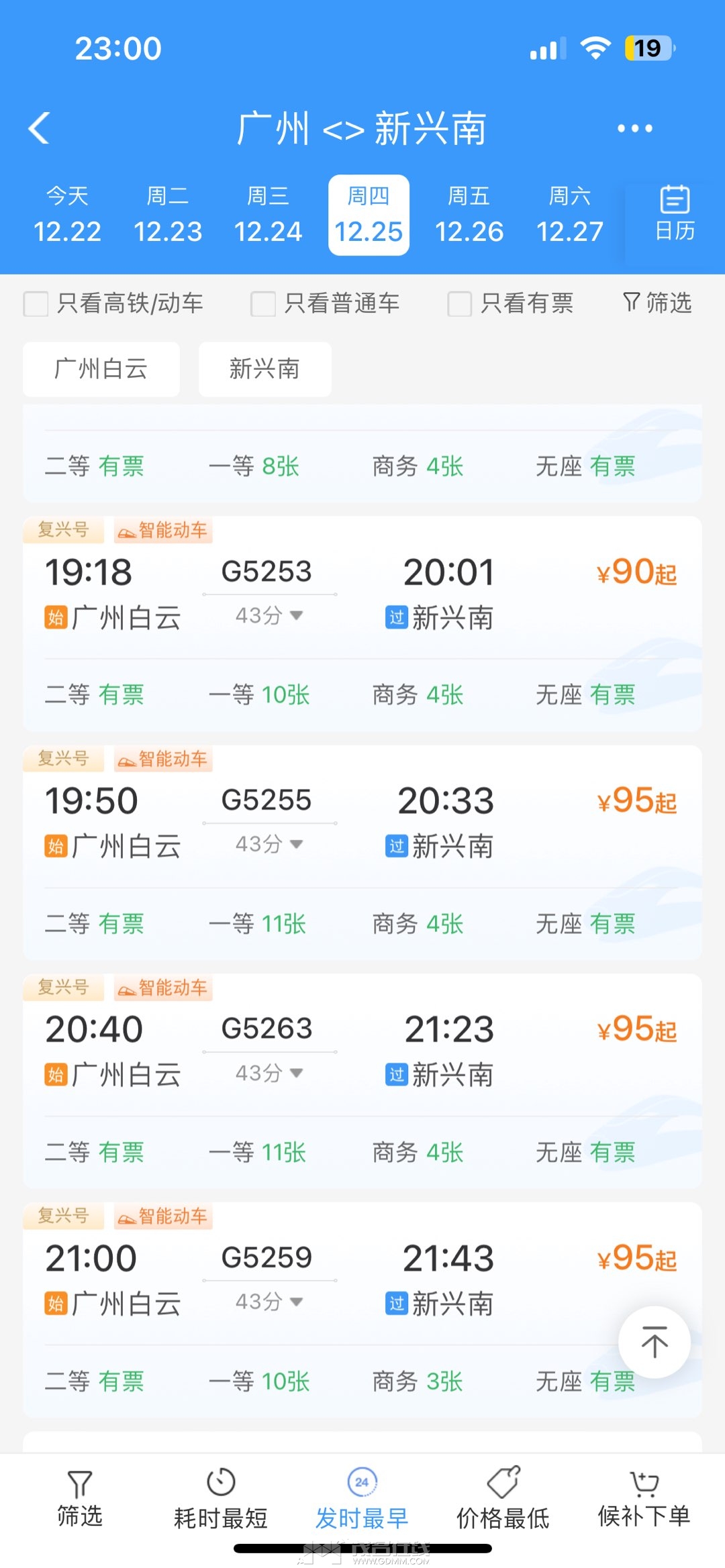Filter by 广州白云 station chip
Screen dimensions: 725x1568
pos(101,369)
